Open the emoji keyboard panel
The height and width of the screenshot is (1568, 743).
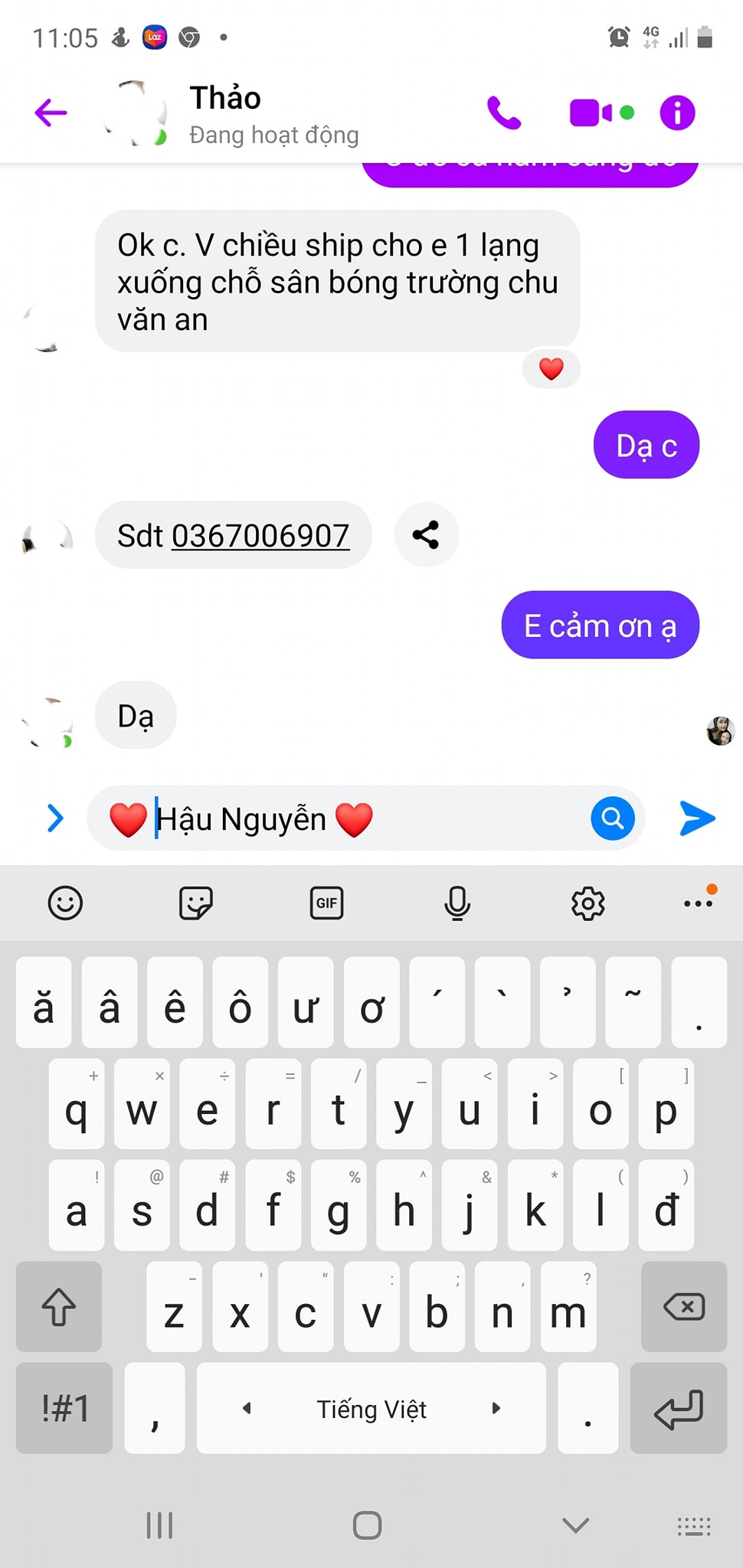pyautogui.click(x=65, y=903)
